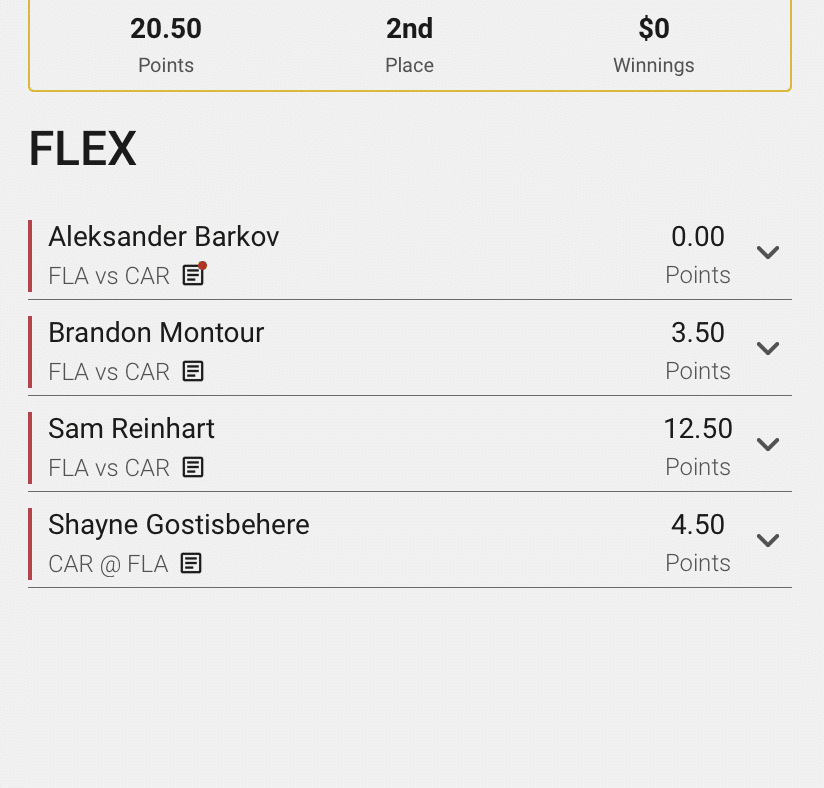This screenshot has width=824, height=788.
Task: Expand Aleksander Barkov's points details
Action: click(767, 253)
